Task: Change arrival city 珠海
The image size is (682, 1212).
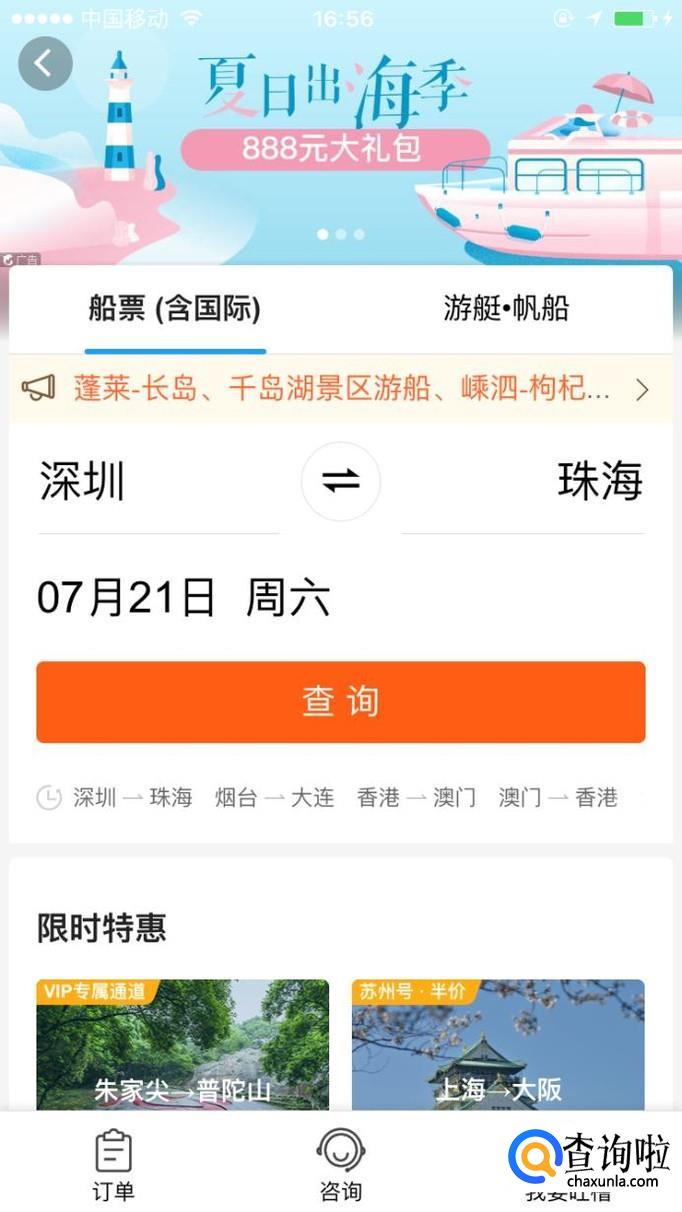Action: [599, 482]
